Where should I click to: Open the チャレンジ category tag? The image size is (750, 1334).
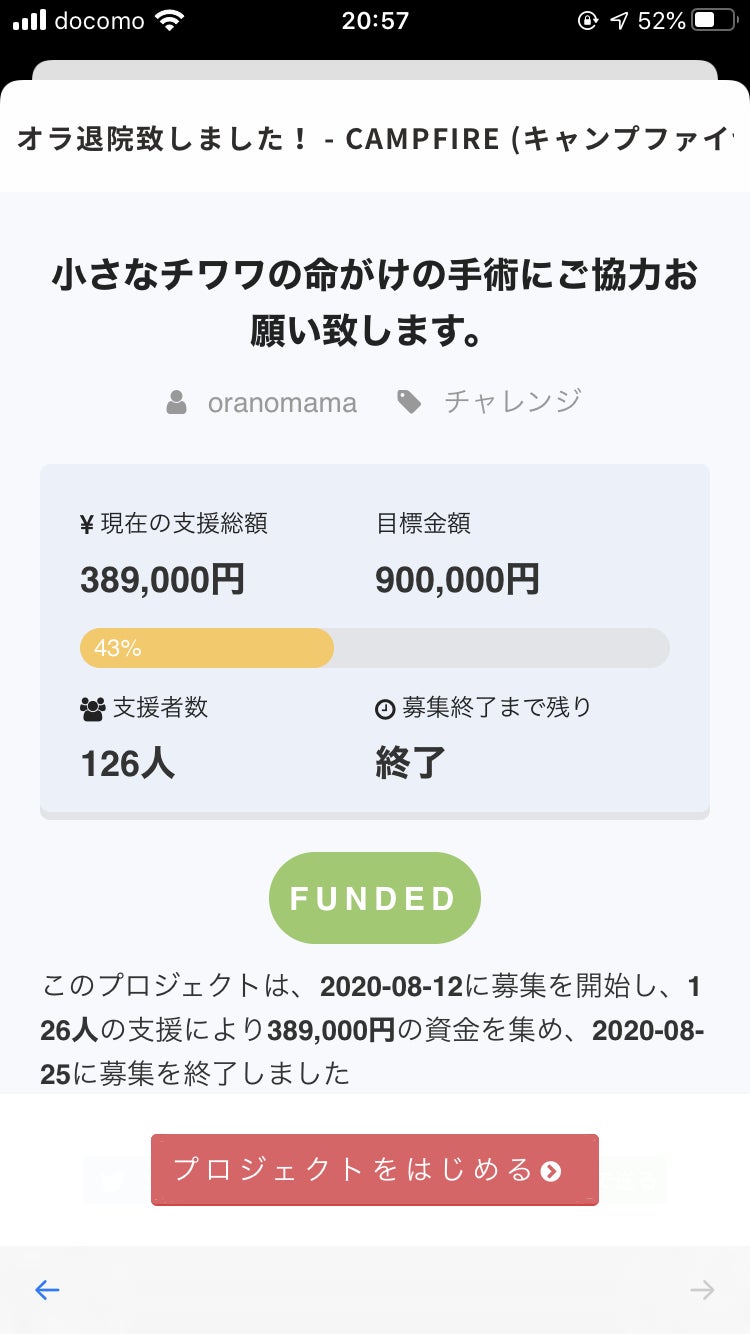(x=511, y=402)
